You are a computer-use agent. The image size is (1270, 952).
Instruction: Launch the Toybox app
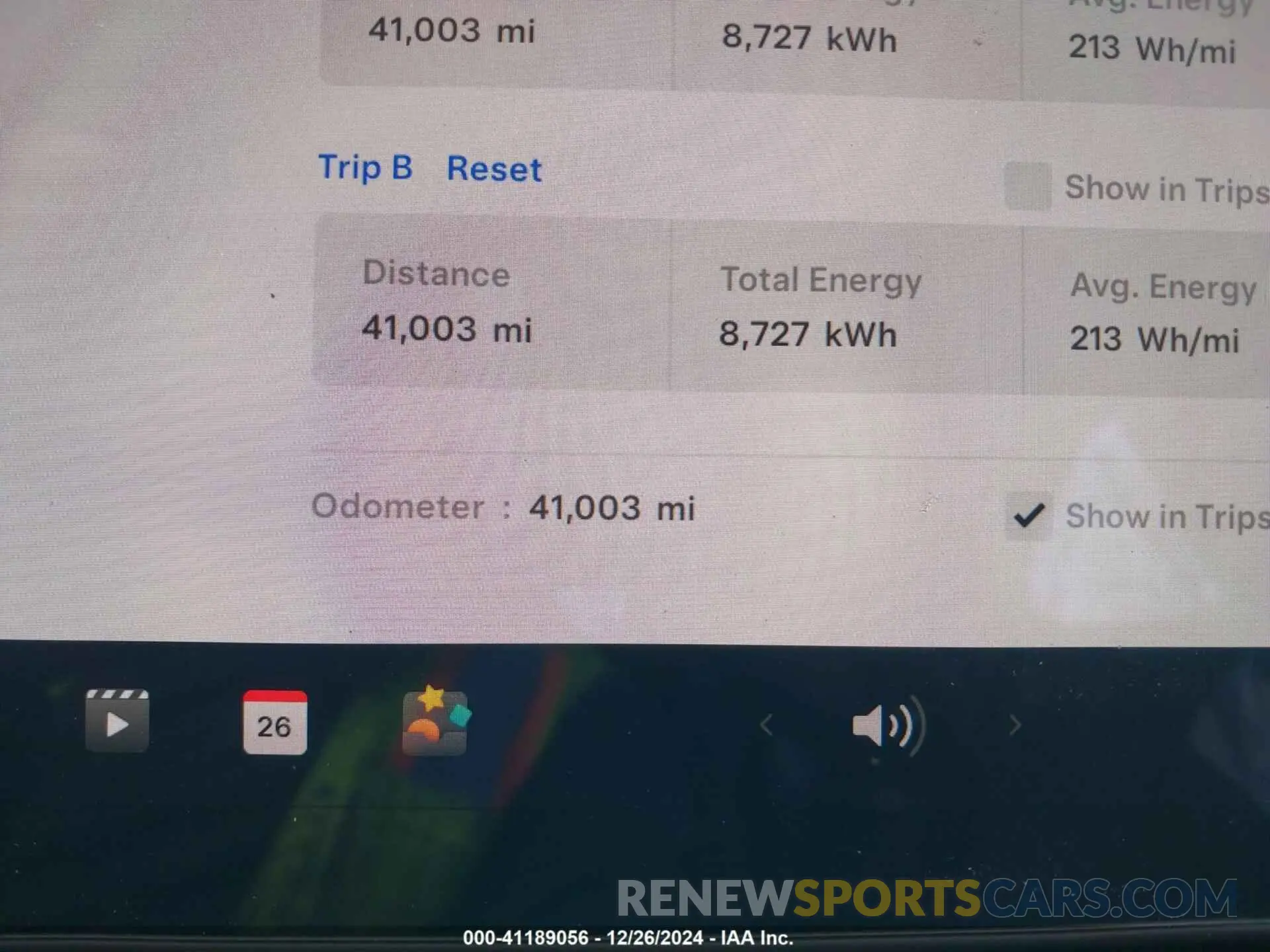coord(435,722)
